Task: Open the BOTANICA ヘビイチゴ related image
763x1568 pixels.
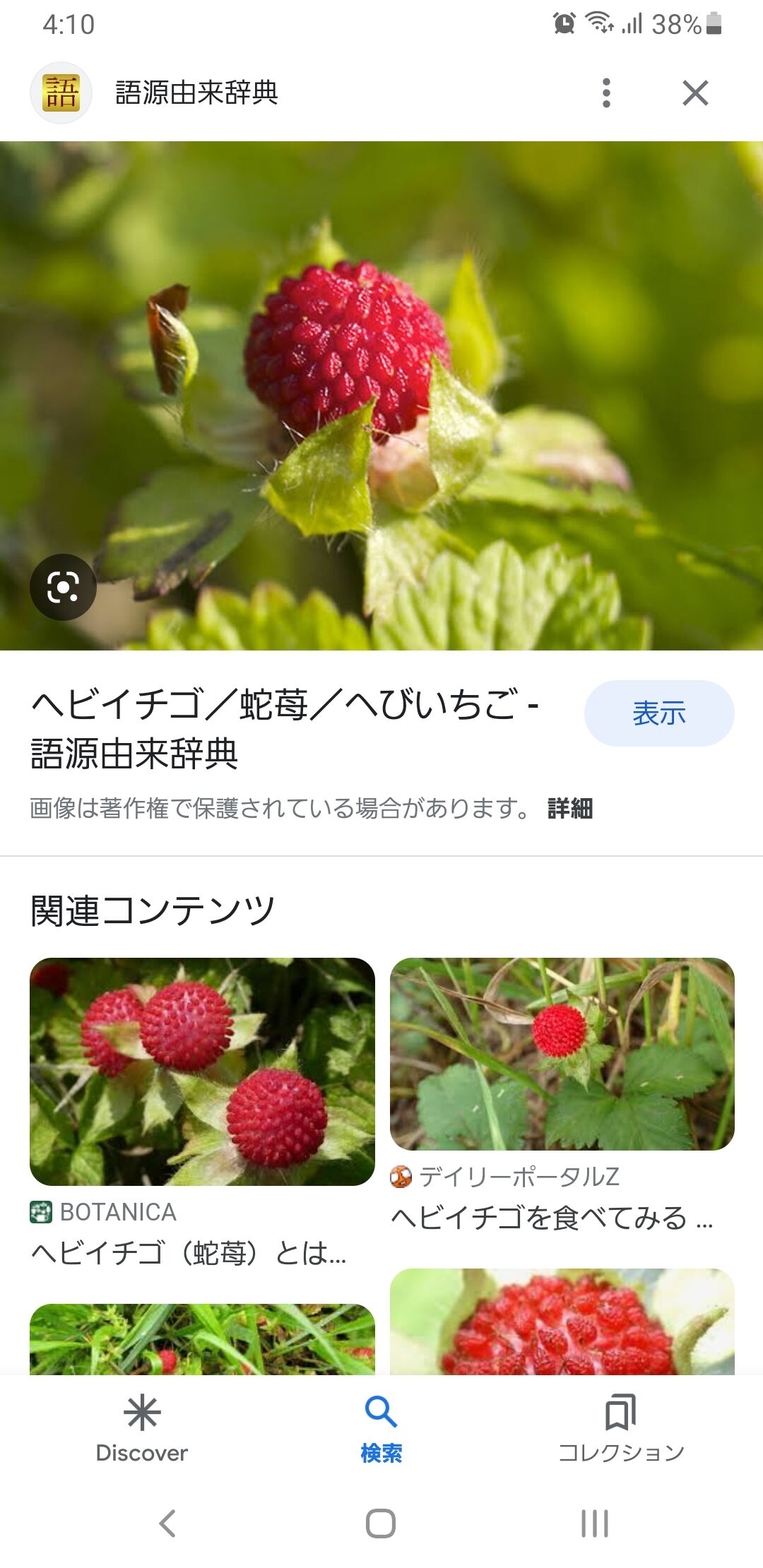Action: [202, 1071]
